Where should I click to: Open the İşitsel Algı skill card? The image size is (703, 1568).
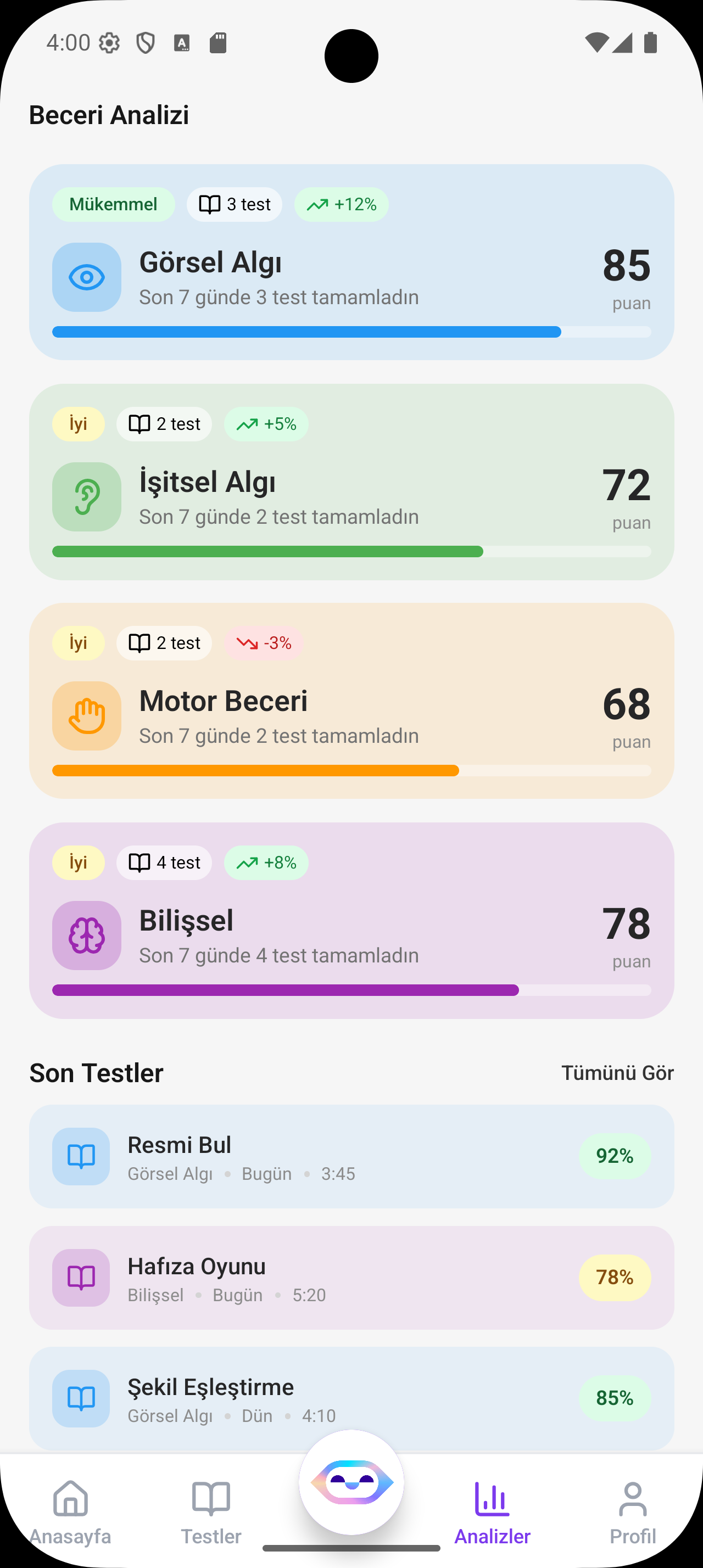click(x=351, y=481)
